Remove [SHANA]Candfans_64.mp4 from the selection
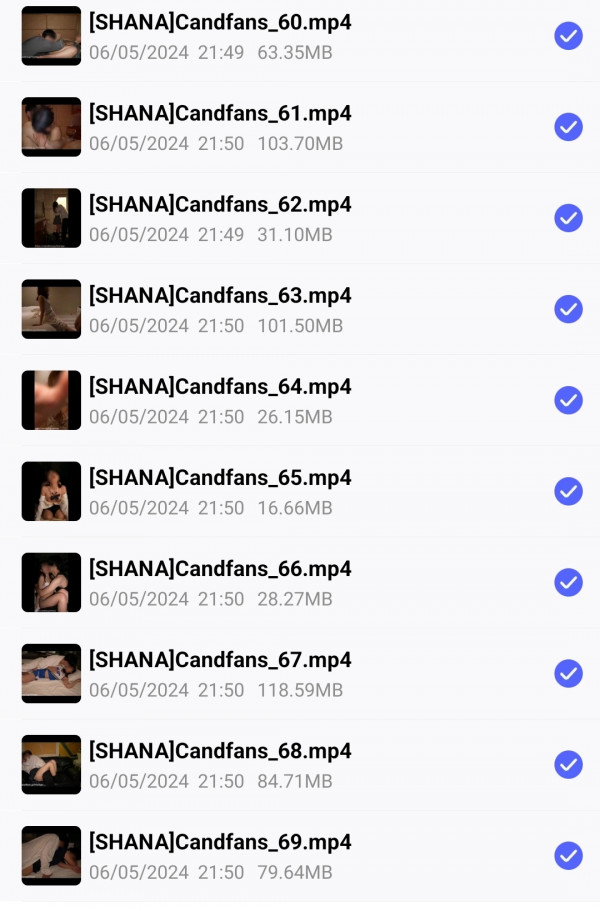This screenshot has height=911, width=600. (568, 400)
